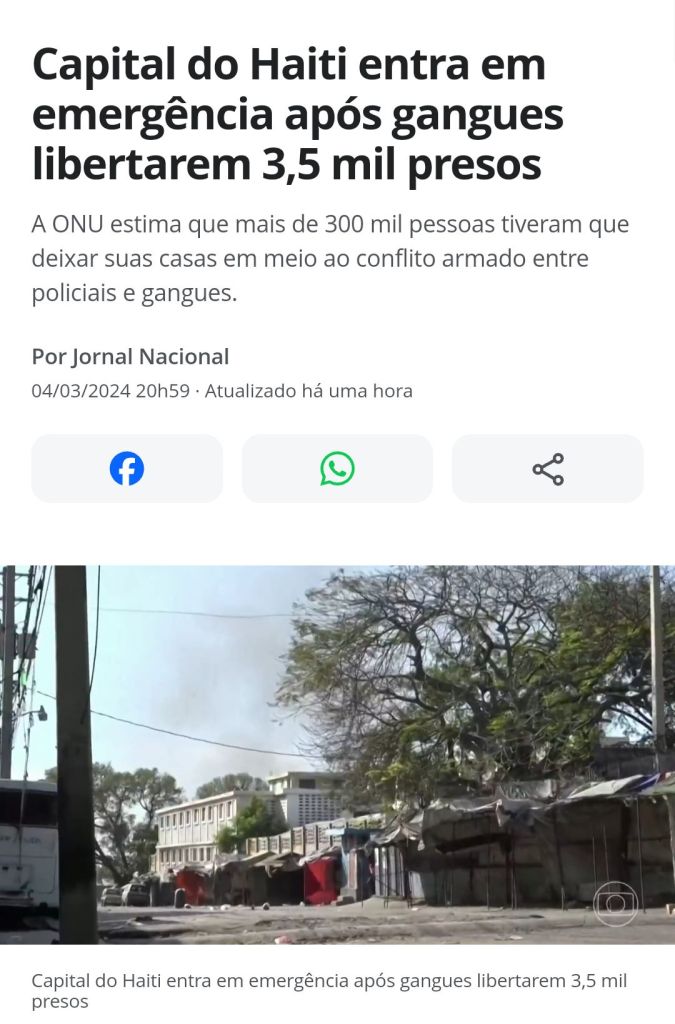This screenshot has height=1024, width=675.
Task: Open the Haiti capital video image
Action: click(x=337, y=754)
